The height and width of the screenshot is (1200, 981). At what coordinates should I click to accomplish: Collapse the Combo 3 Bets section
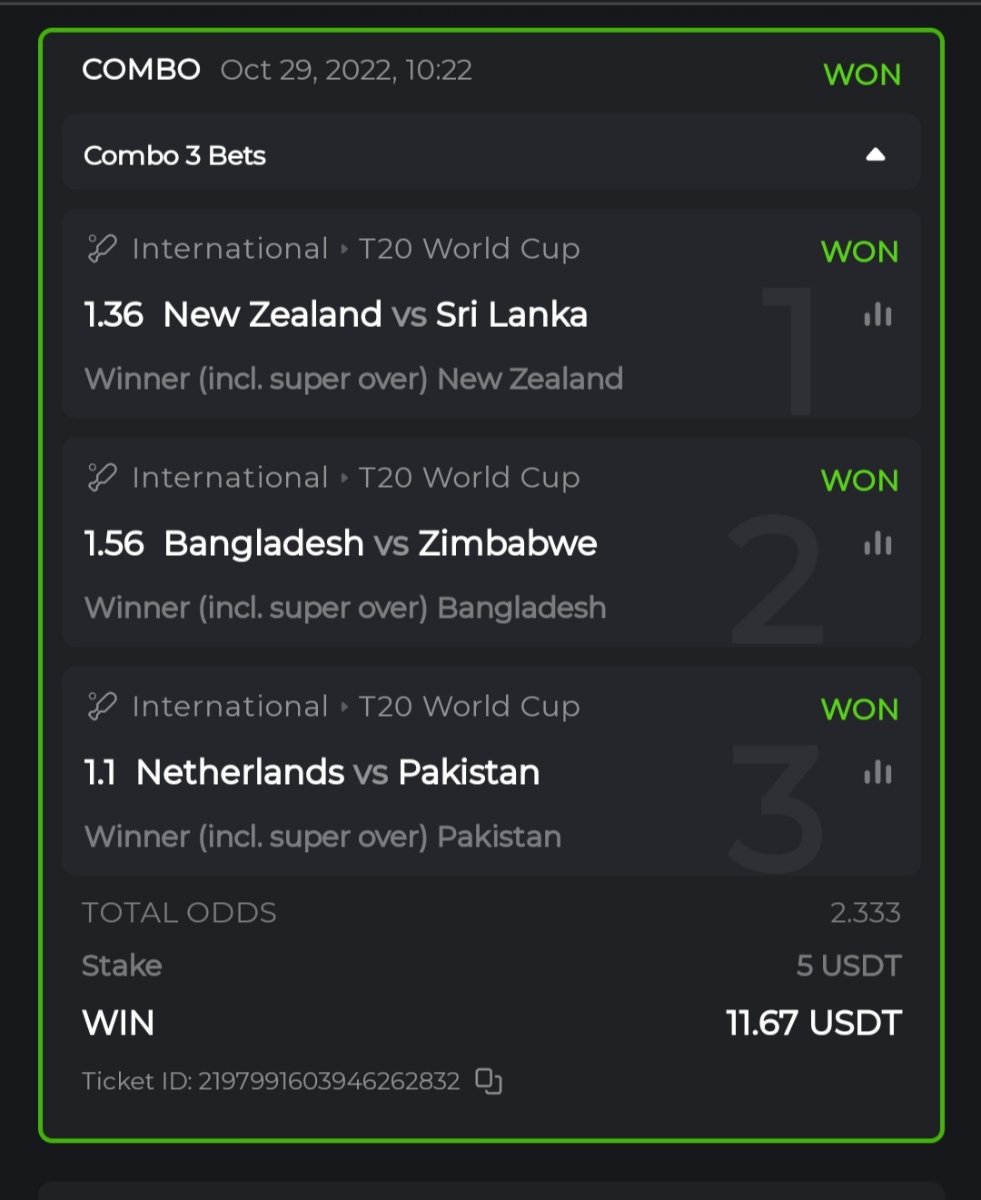pos(875,154)
